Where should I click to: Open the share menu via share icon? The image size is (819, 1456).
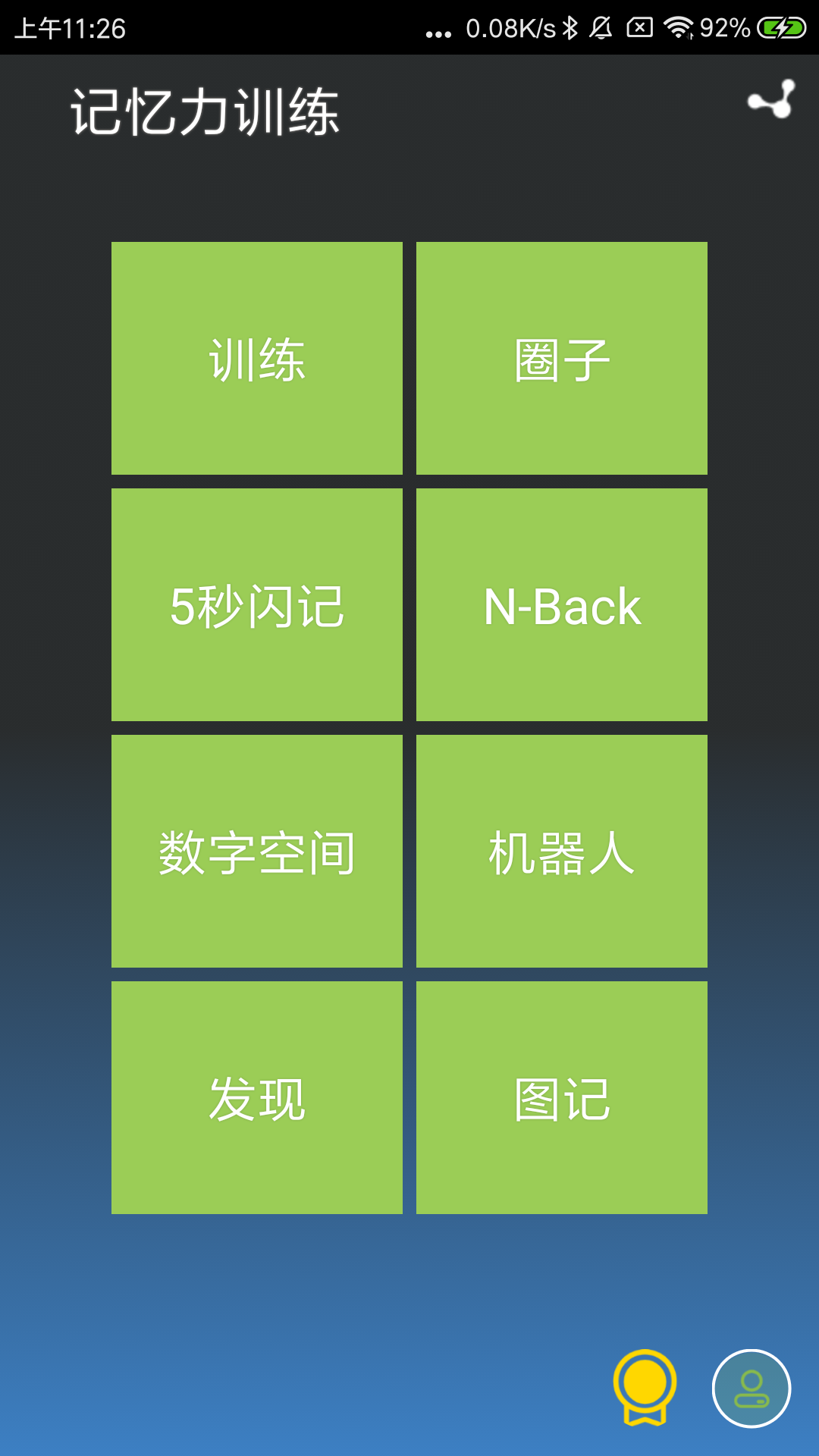pyautogui.click(x=769, y=102)
